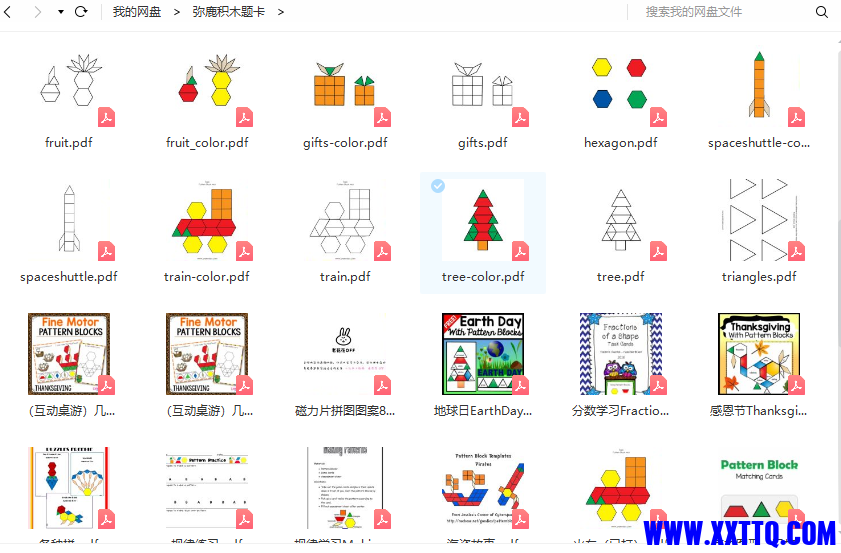Refresh the current folder
This screenshot has width=841, height=553.
81,12
